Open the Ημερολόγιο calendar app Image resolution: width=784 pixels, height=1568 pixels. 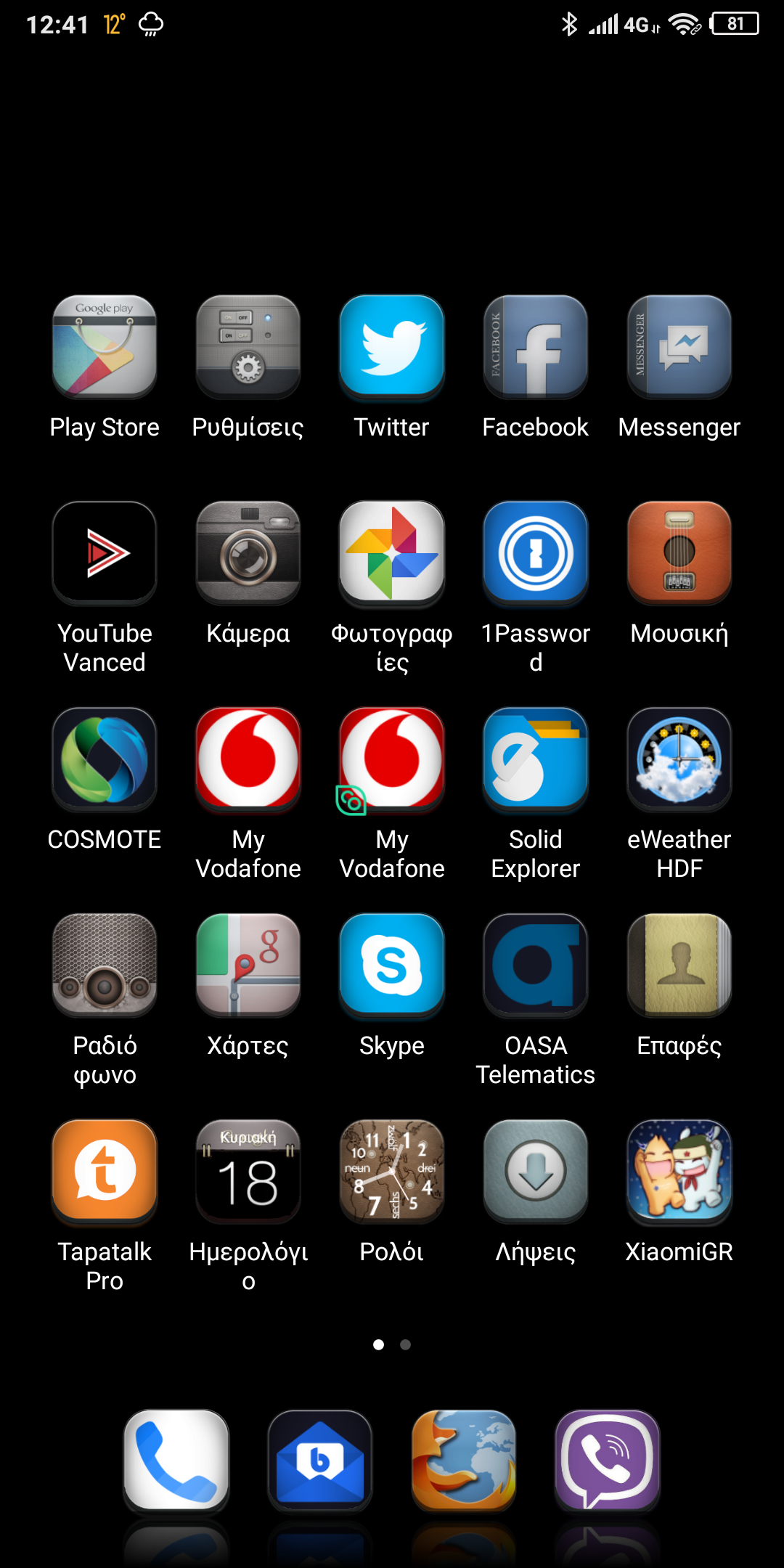pos(248,1172)
